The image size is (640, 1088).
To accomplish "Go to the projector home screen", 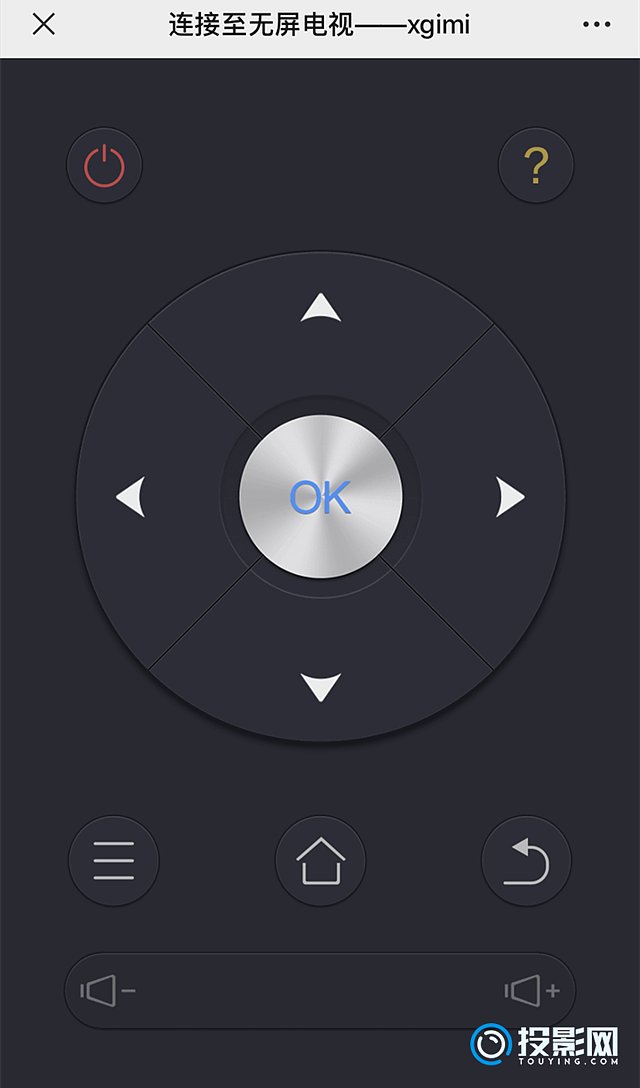I will click(321, 861).
